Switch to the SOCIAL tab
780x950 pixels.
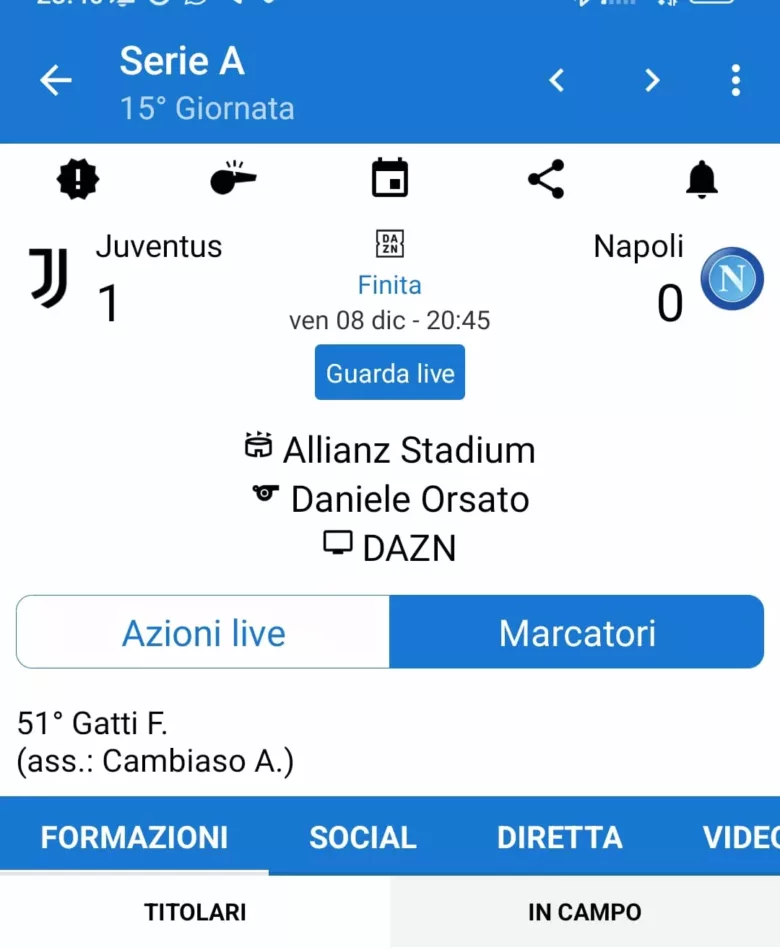(x=362, y=837)
